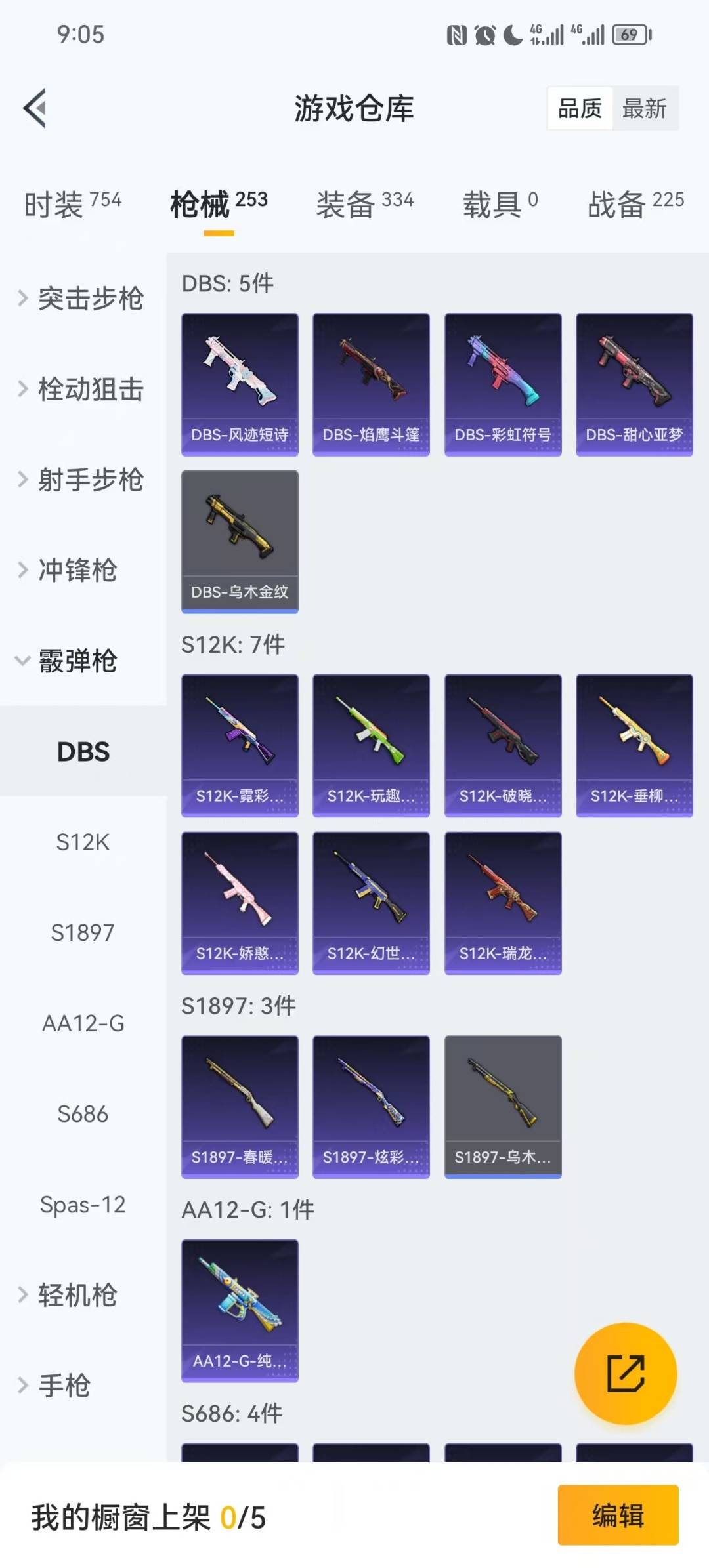Viewport: 709px width, 1568px height.
Task: Expand the 手枪 category
Action: pyautogui.click(x=72, y=1385)
